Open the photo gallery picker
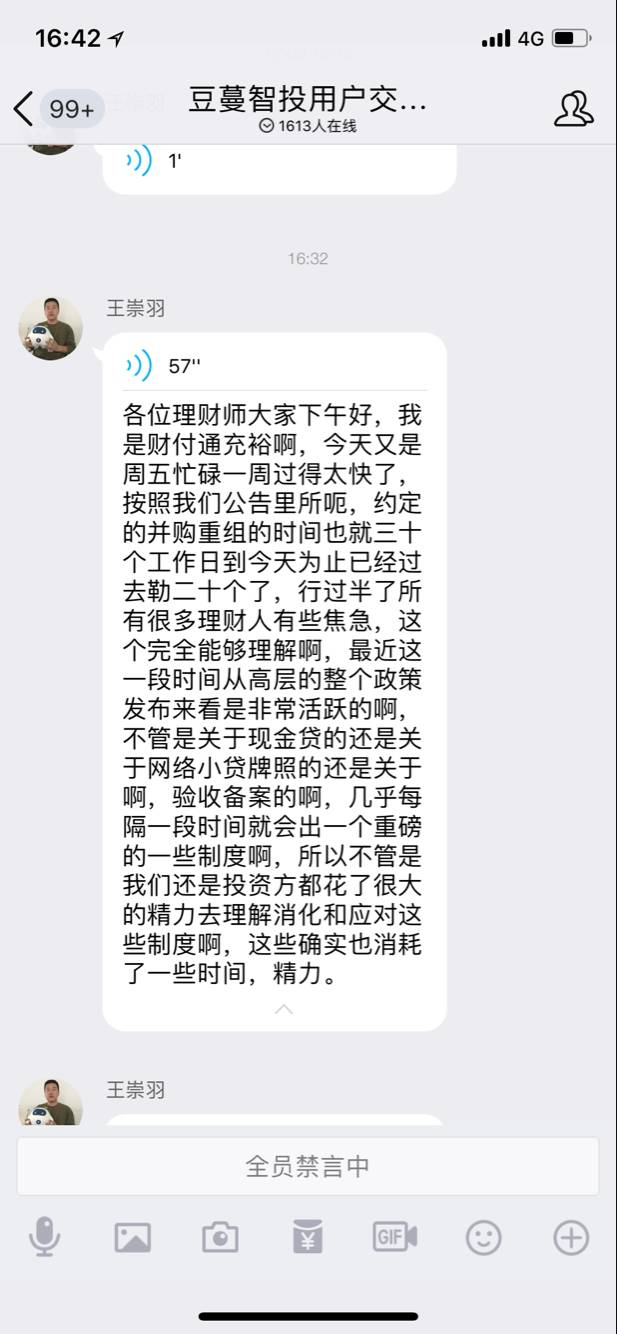Viewport: 617px width, 1334px height. 132,1238
